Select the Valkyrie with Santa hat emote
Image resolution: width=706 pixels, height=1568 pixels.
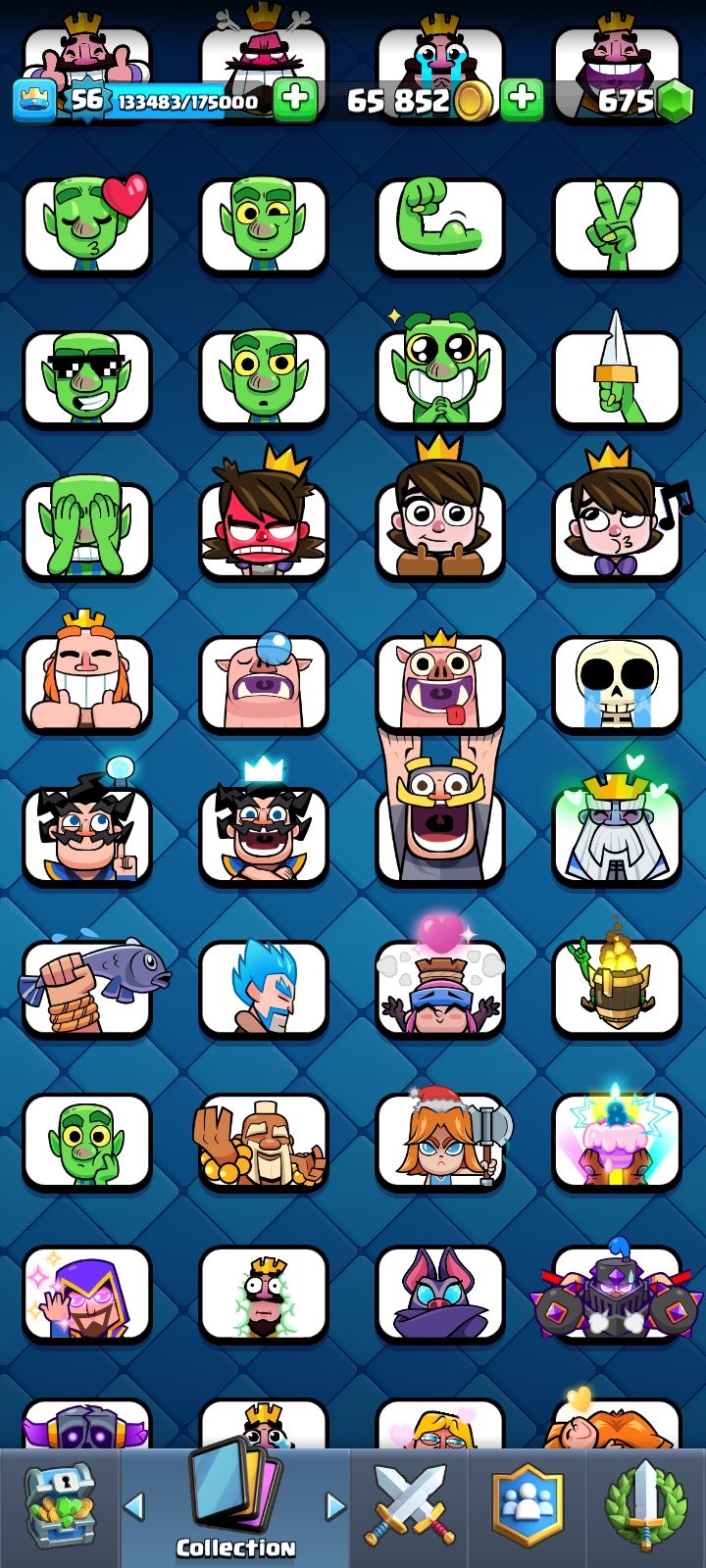[x=440, y=1141]
